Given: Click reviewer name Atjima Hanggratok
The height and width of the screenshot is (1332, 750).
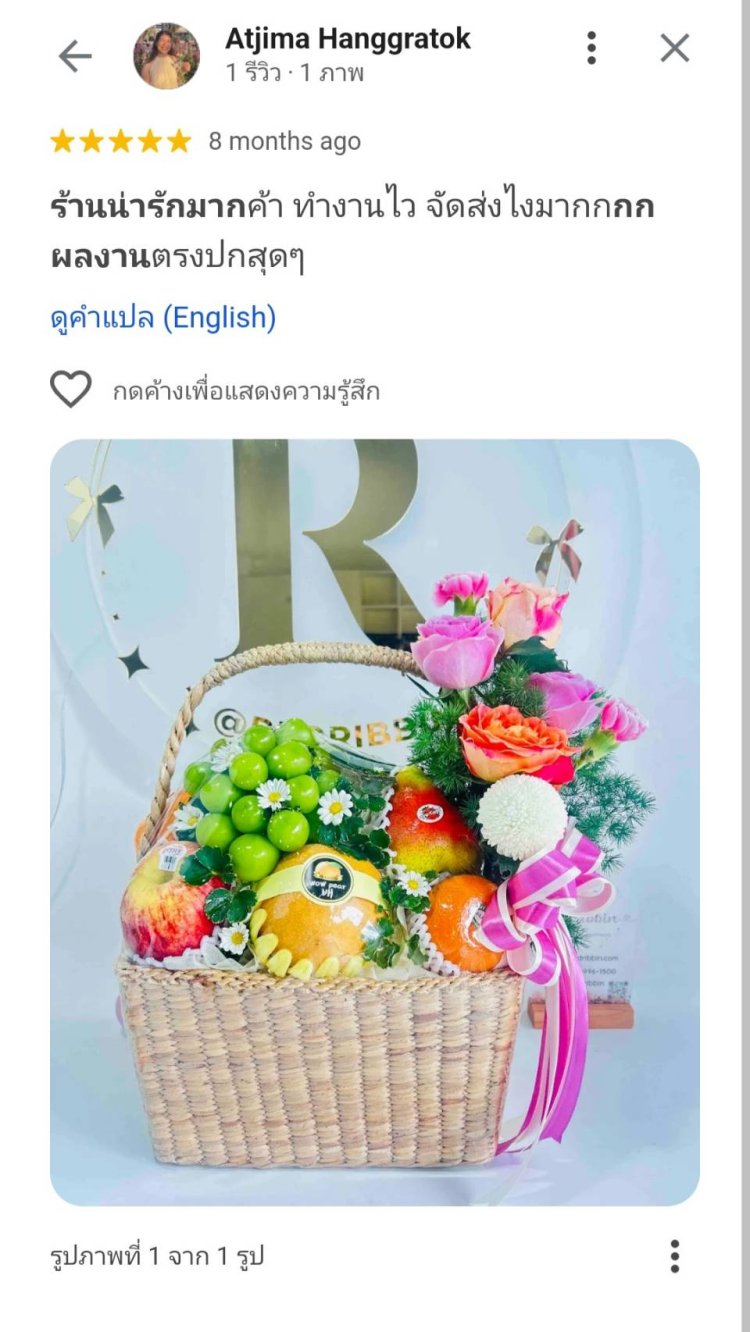Looking at the screenshot, I should 345,42.
